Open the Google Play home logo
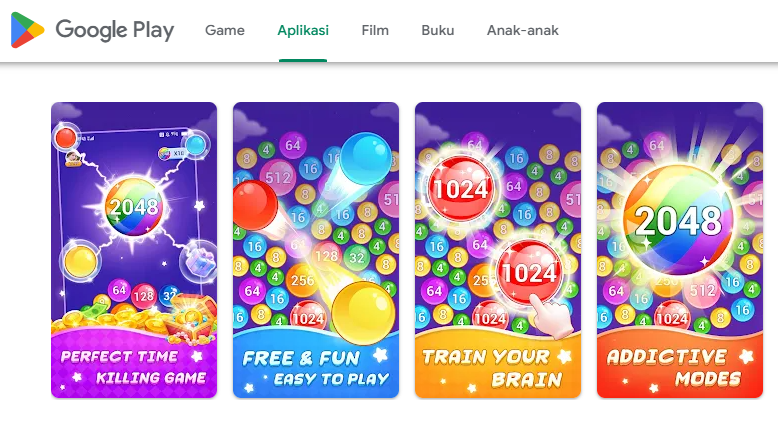Screen dimensions: 778x433 pos(92,30)
